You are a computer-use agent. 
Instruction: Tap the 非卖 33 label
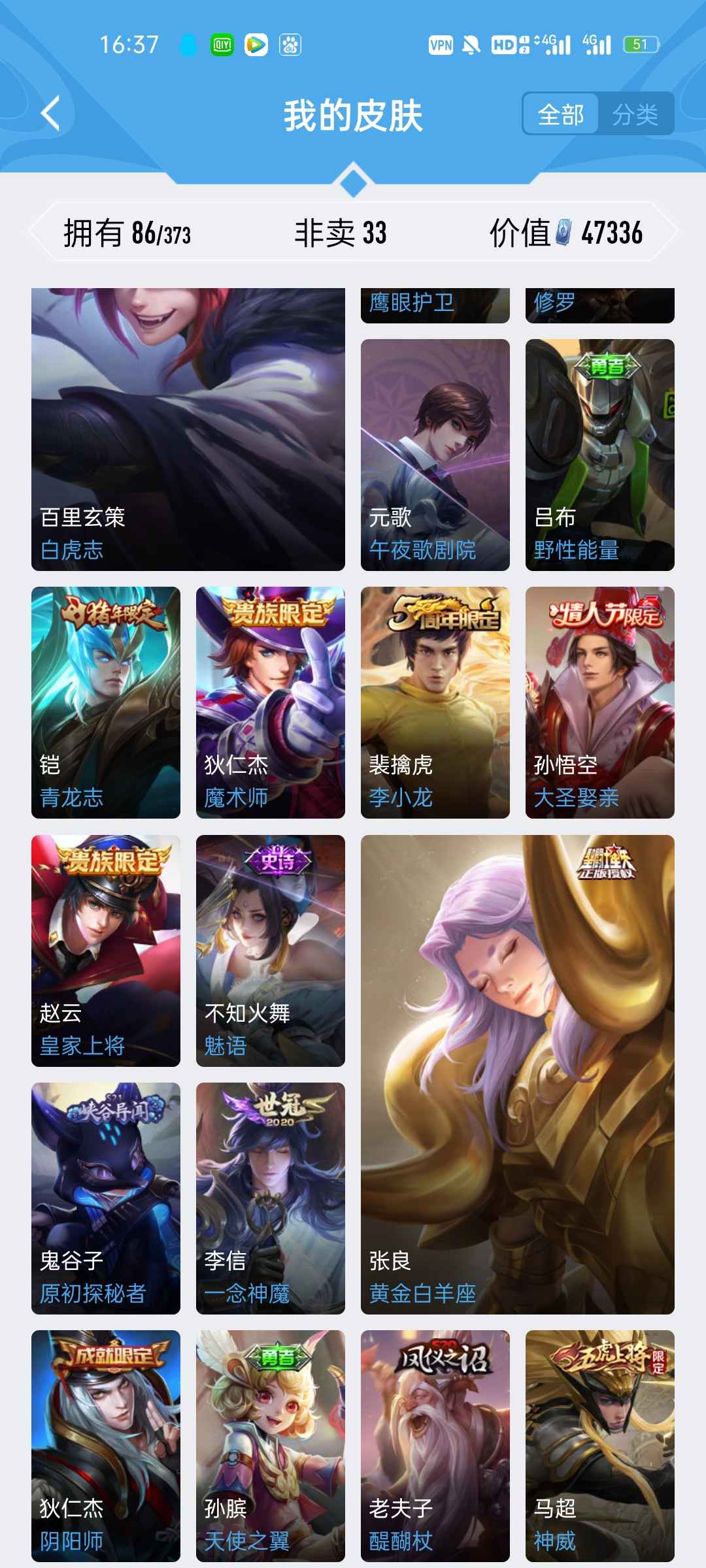pyautogui.click(x=340, y=232)
